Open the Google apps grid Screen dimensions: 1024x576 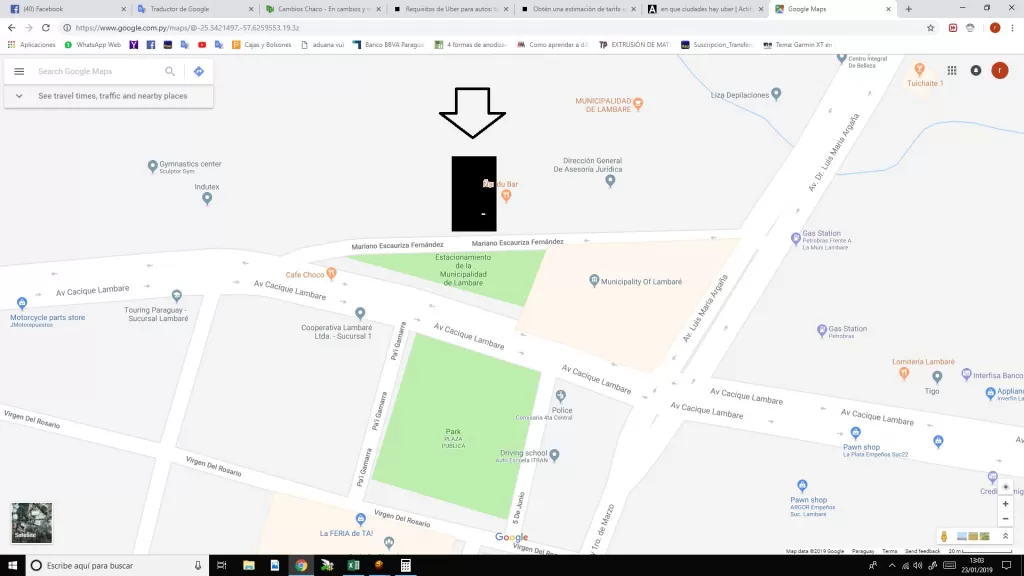tap(952, 71)
